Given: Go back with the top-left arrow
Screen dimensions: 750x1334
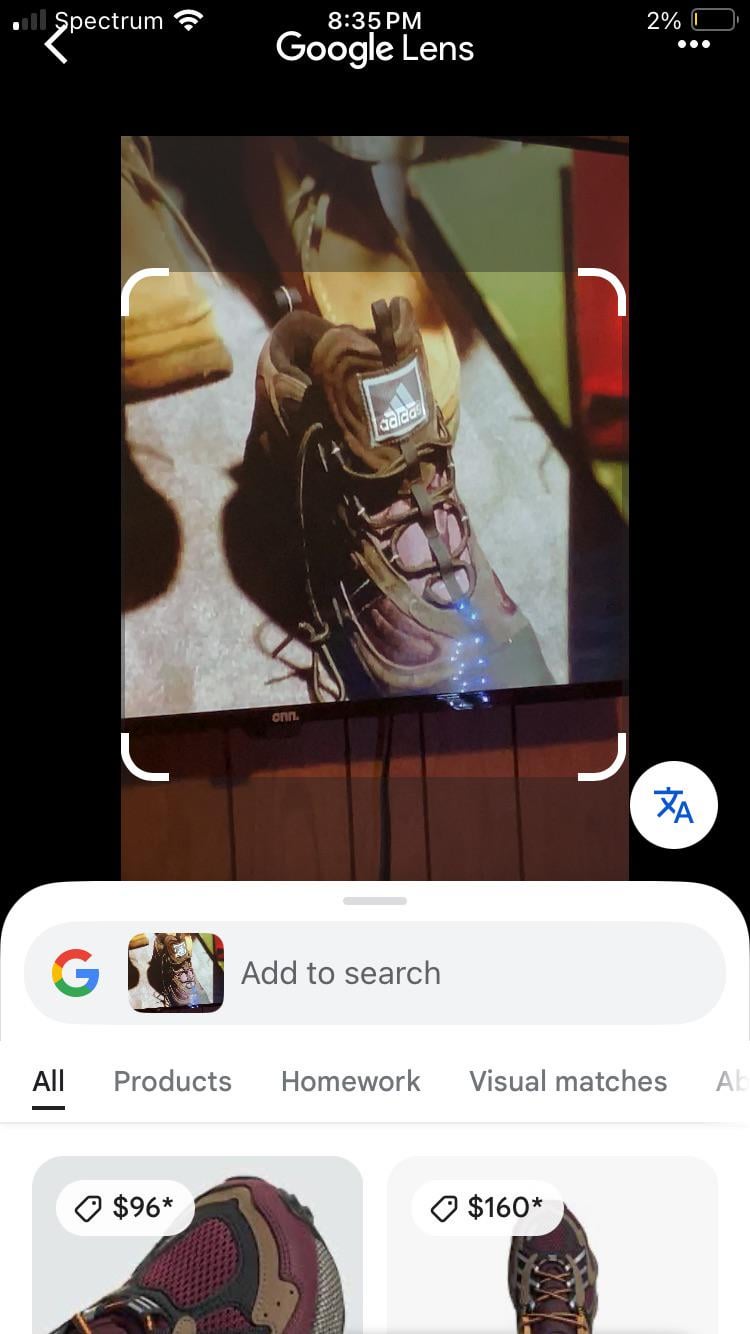Looking at the screenshot, I should pyautogui.click(x=57, y=45).
